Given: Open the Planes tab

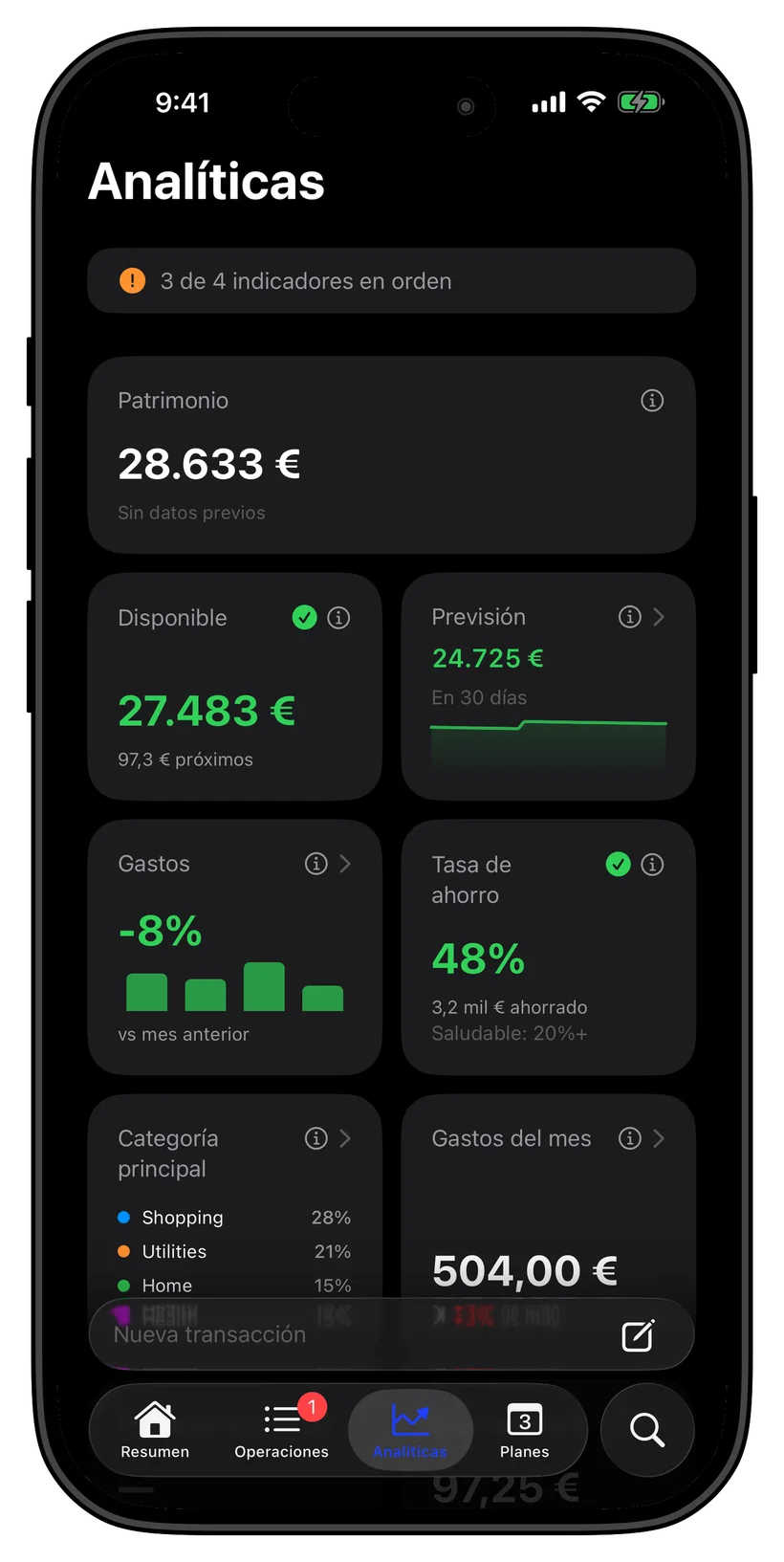Looking at the screenshot, I should pyautogui.click(x=524, y=1430).
